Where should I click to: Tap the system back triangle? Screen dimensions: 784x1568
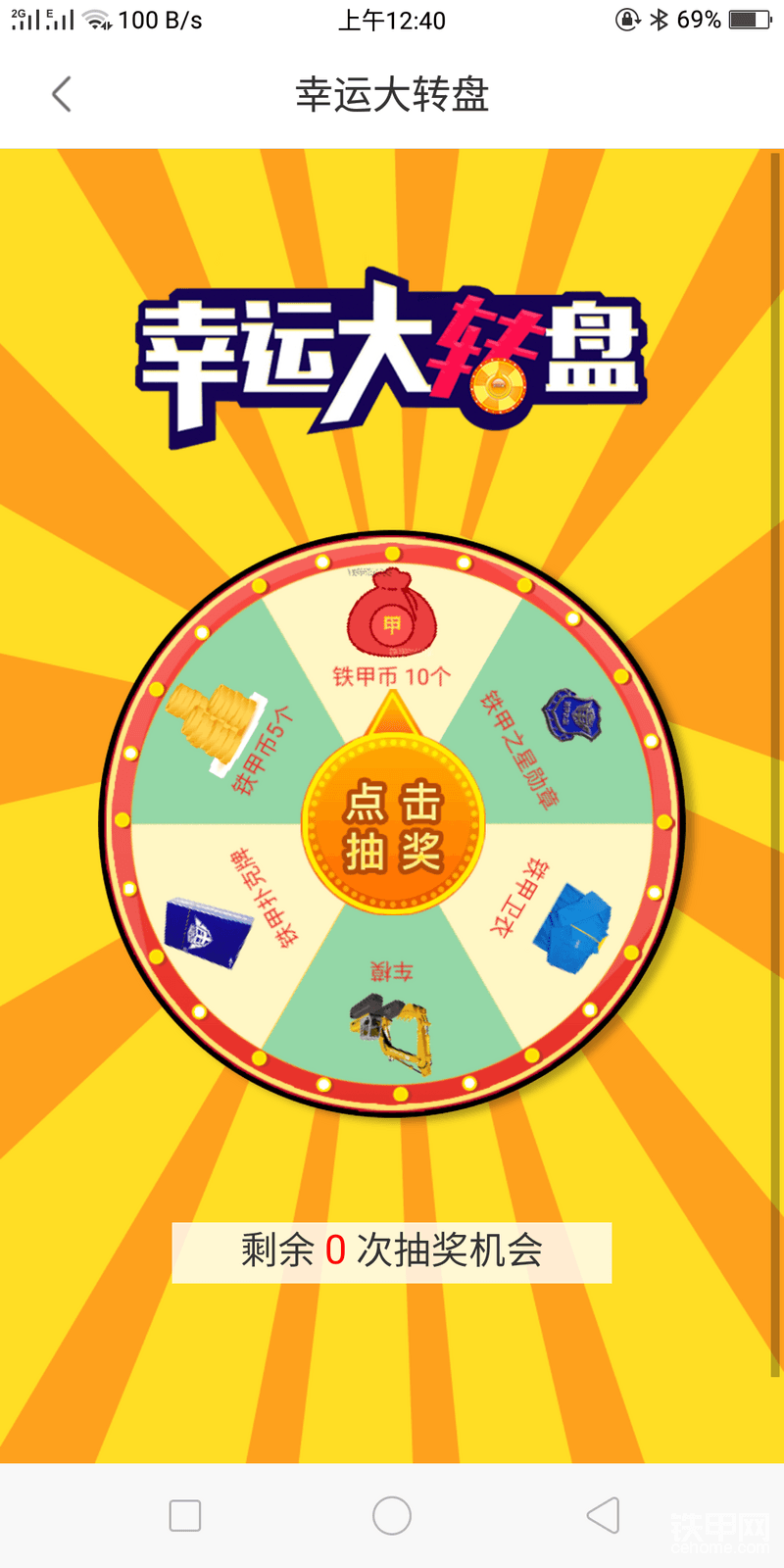(604, 1515)
